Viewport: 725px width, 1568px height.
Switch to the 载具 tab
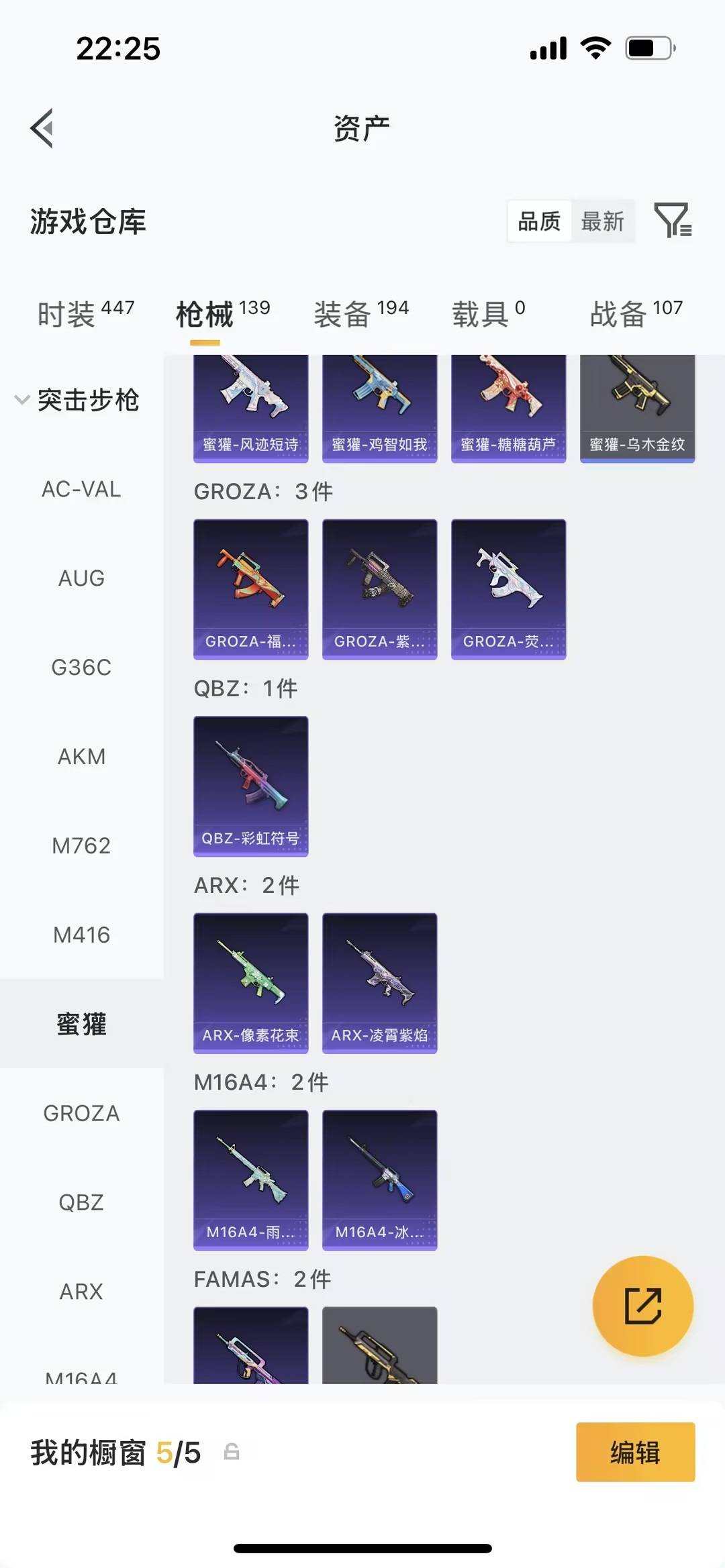(x=488, y=313)
